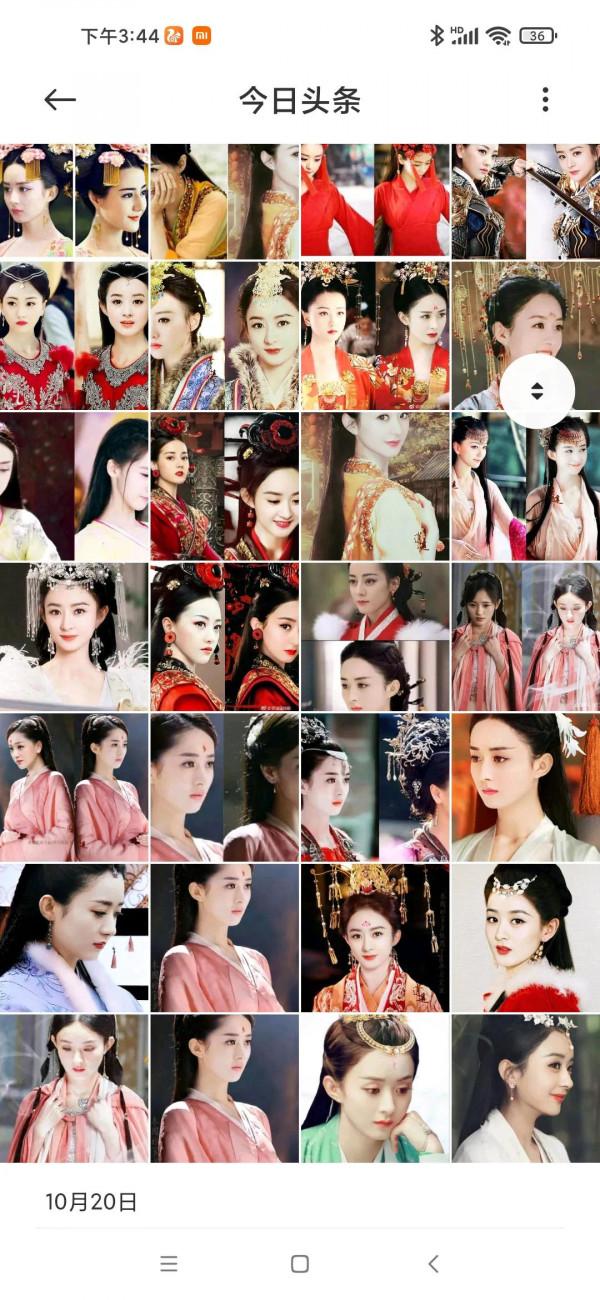600x1300 pixels.
Task: Open the yellow embroidered robe side-view photo
Action: pyautogui.click(x=375, y=486)
